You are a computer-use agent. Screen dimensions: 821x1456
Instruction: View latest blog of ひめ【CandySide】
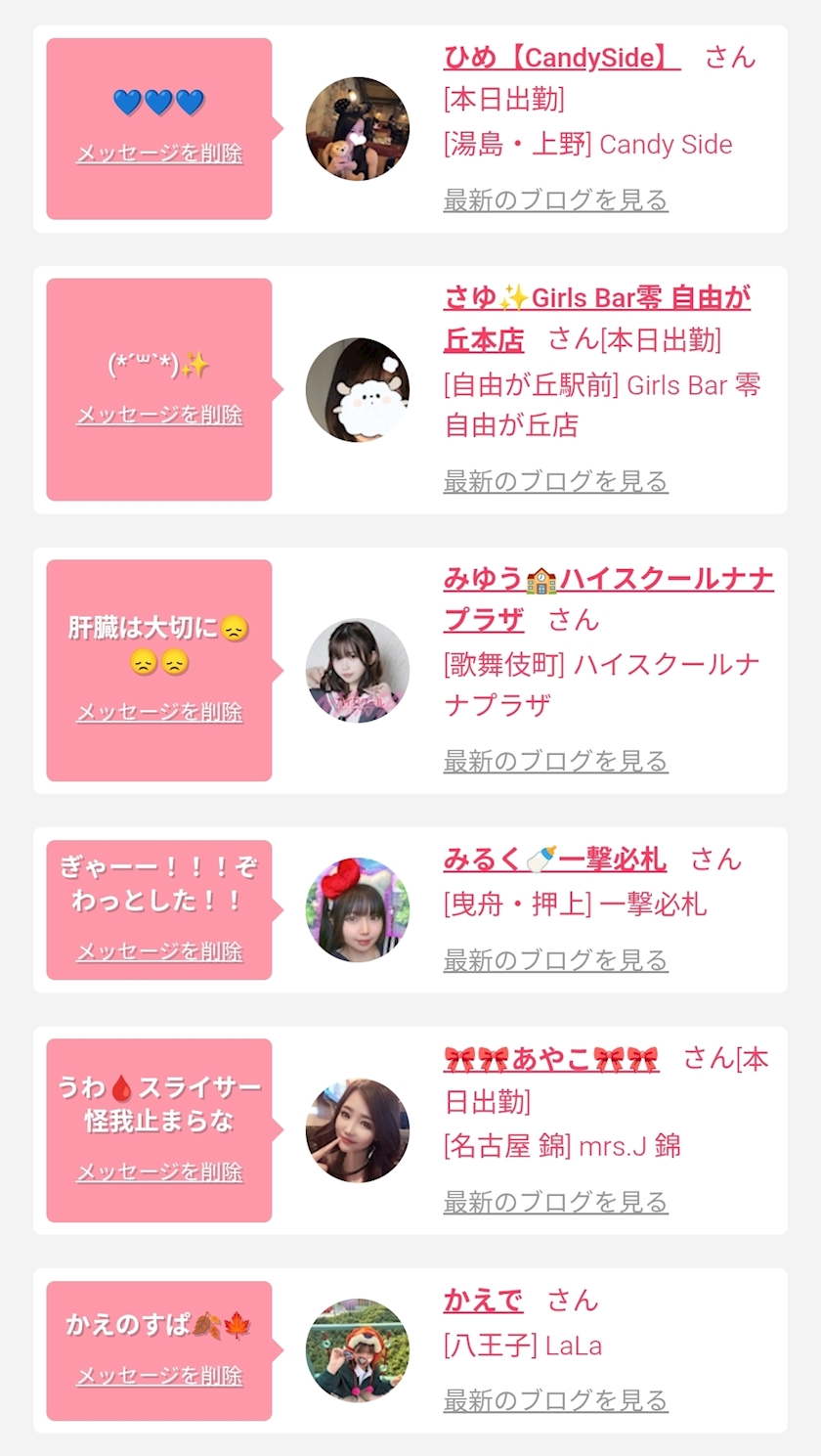pos(555,200)
